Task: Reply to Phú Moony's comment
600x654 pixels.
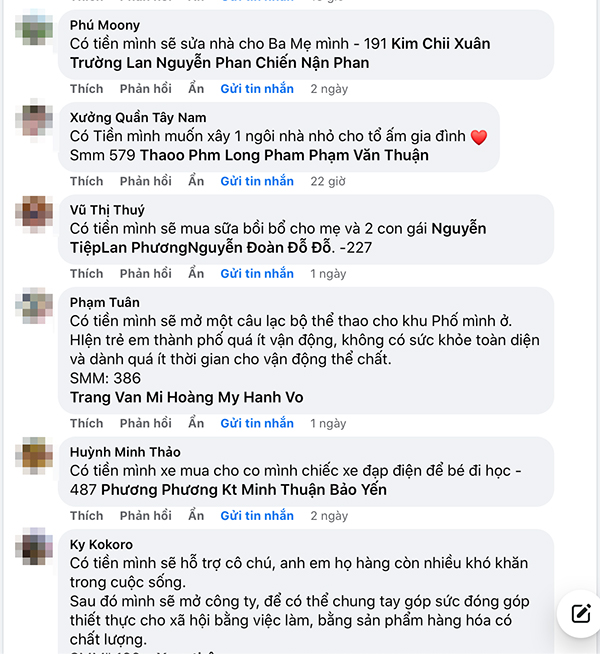Action: [145, 89]
